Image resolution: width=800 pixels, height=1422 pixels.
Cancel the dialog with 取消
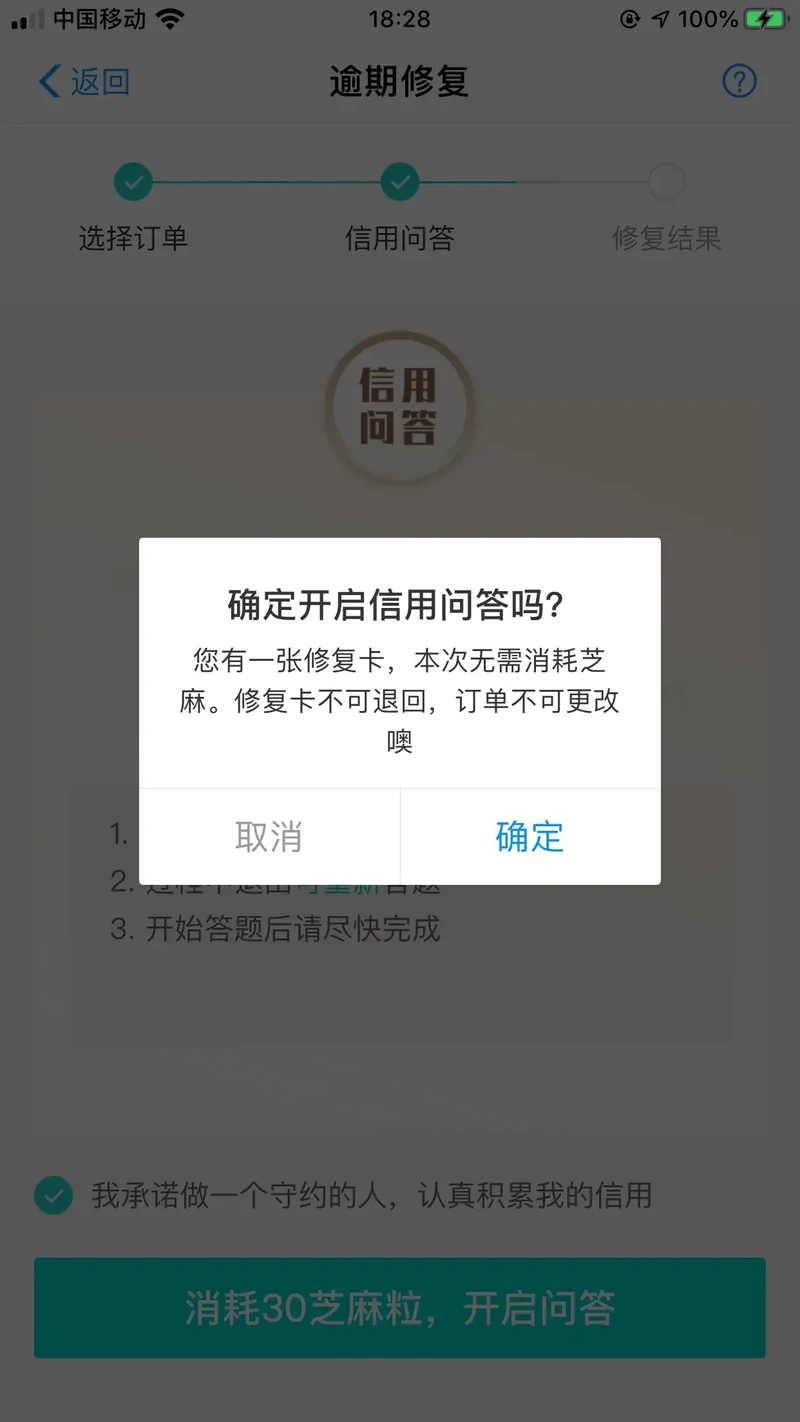tap(269, 837)
